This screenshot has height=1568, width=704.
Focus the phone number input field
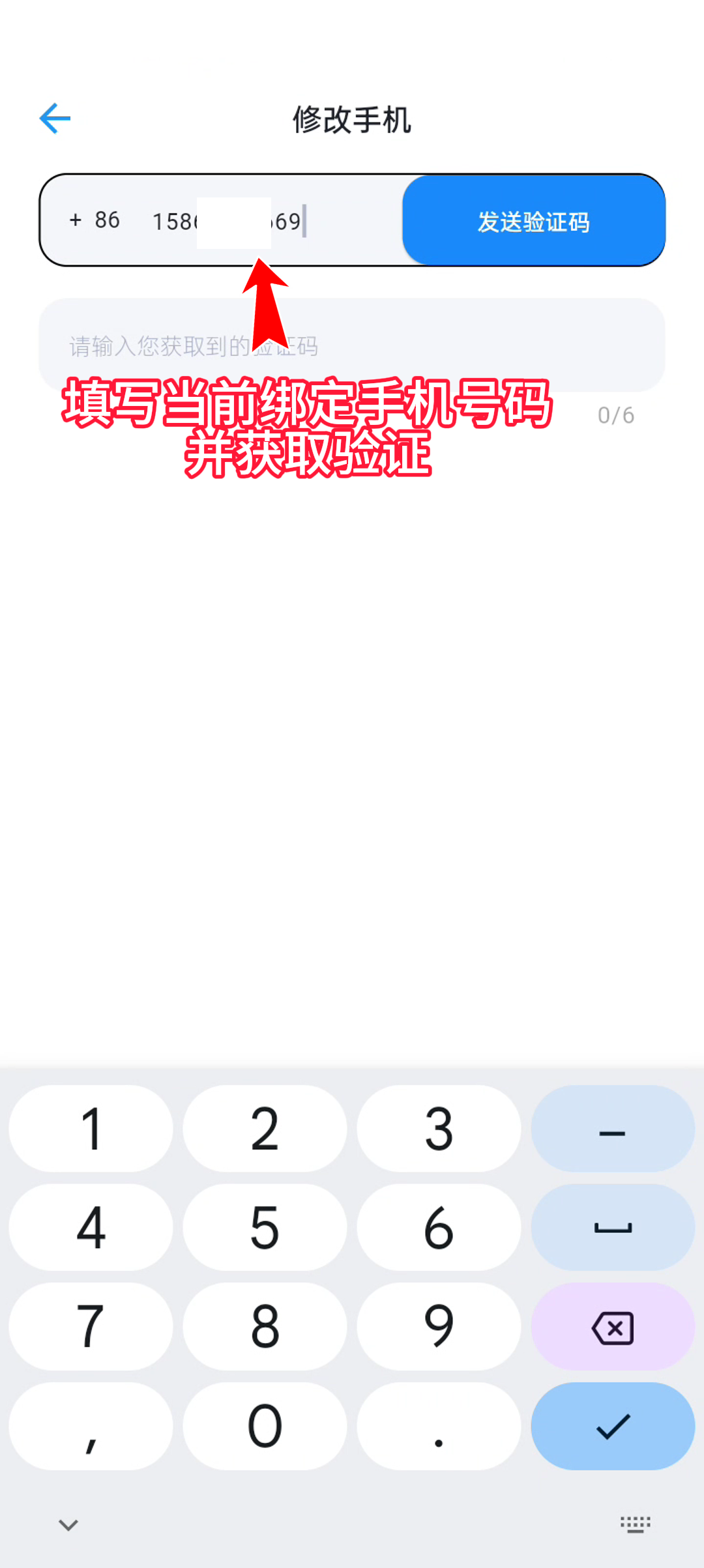pyautogui.click(x=261, y=221)
